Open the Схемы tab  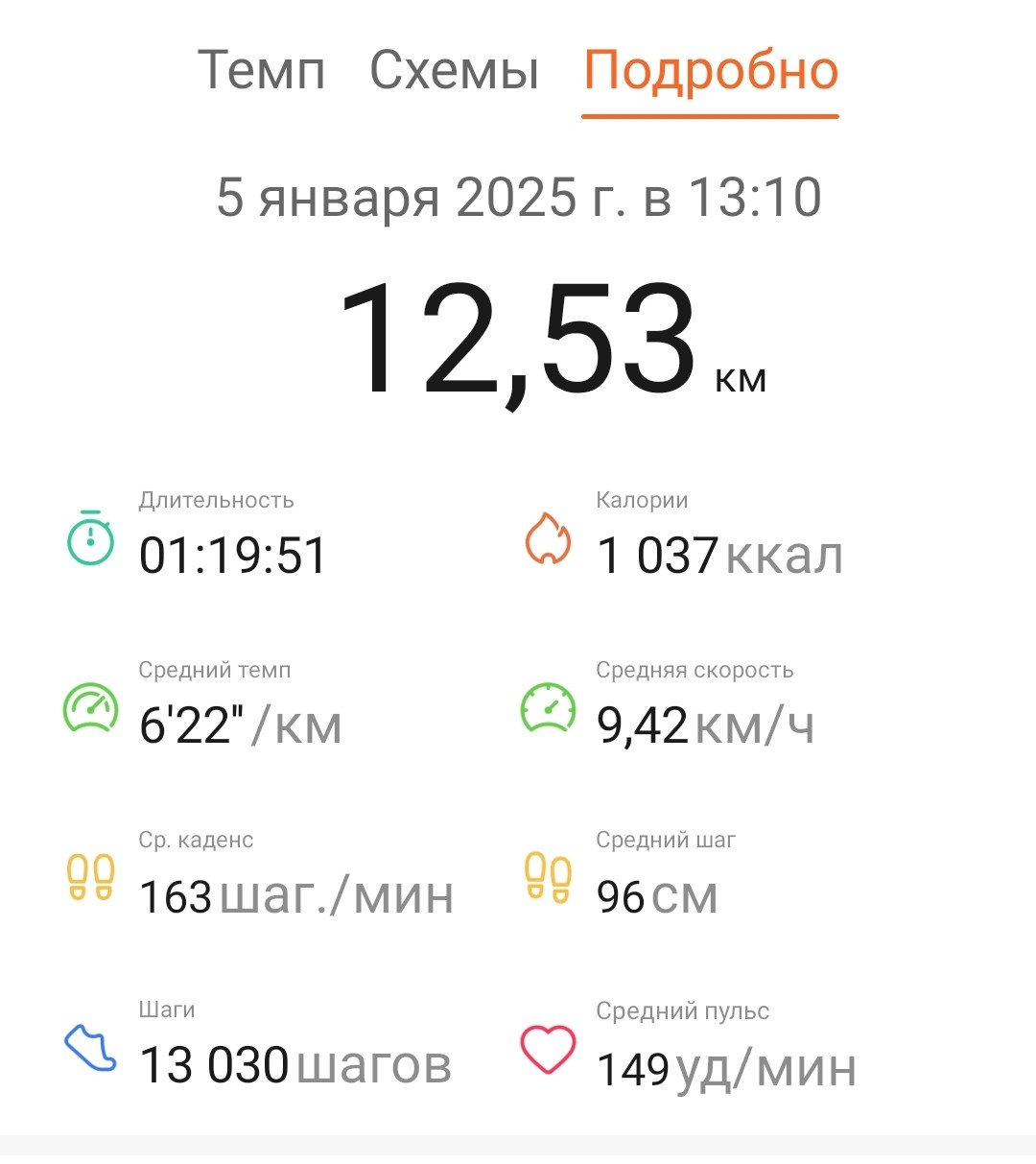(x=454, y=70)
